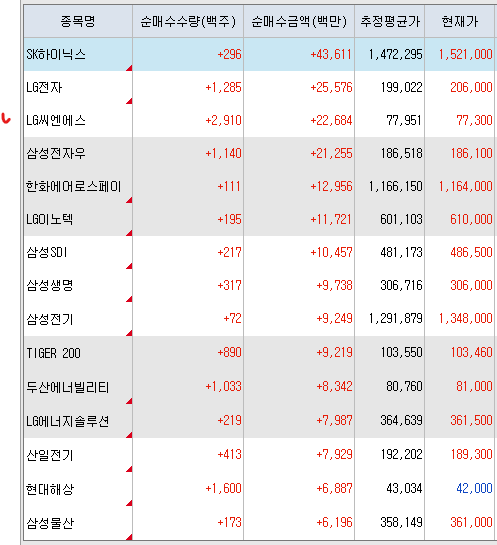Sort by the 순매수금액(백만) column header

click(299, 22)
